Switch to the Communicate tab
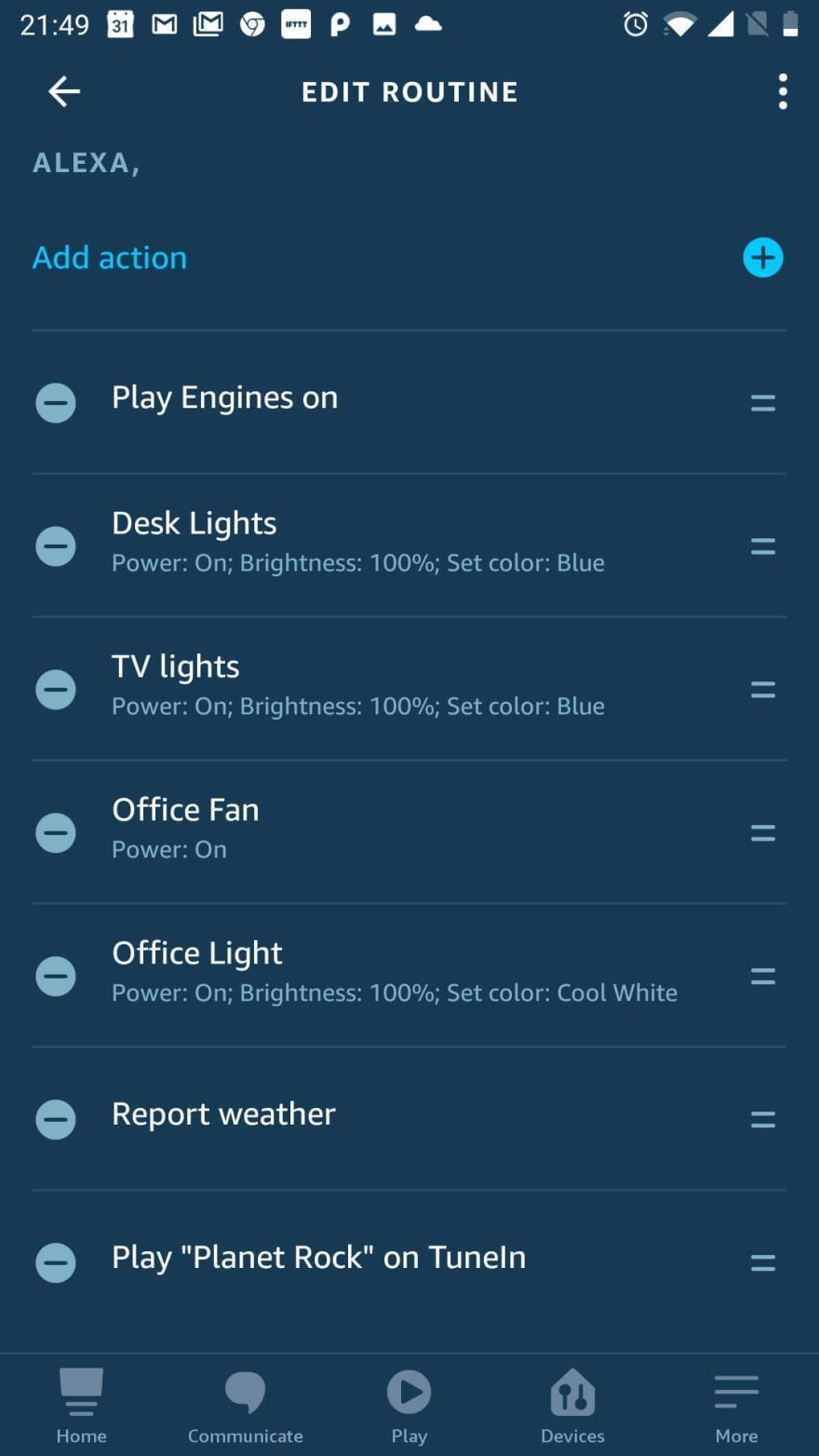Screen dimensions: 819x1456 [246, 1406]
